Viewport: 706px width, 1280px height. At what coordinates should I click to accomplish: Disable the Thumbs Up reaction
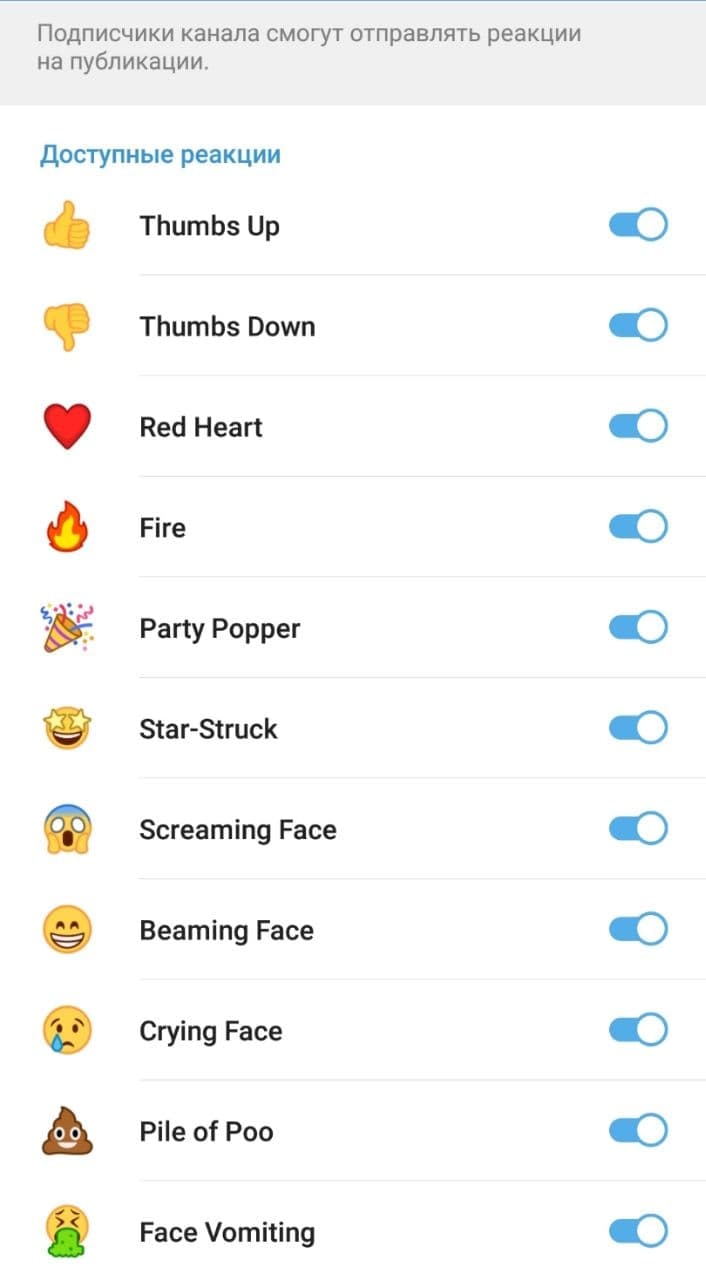pos(638,225)
